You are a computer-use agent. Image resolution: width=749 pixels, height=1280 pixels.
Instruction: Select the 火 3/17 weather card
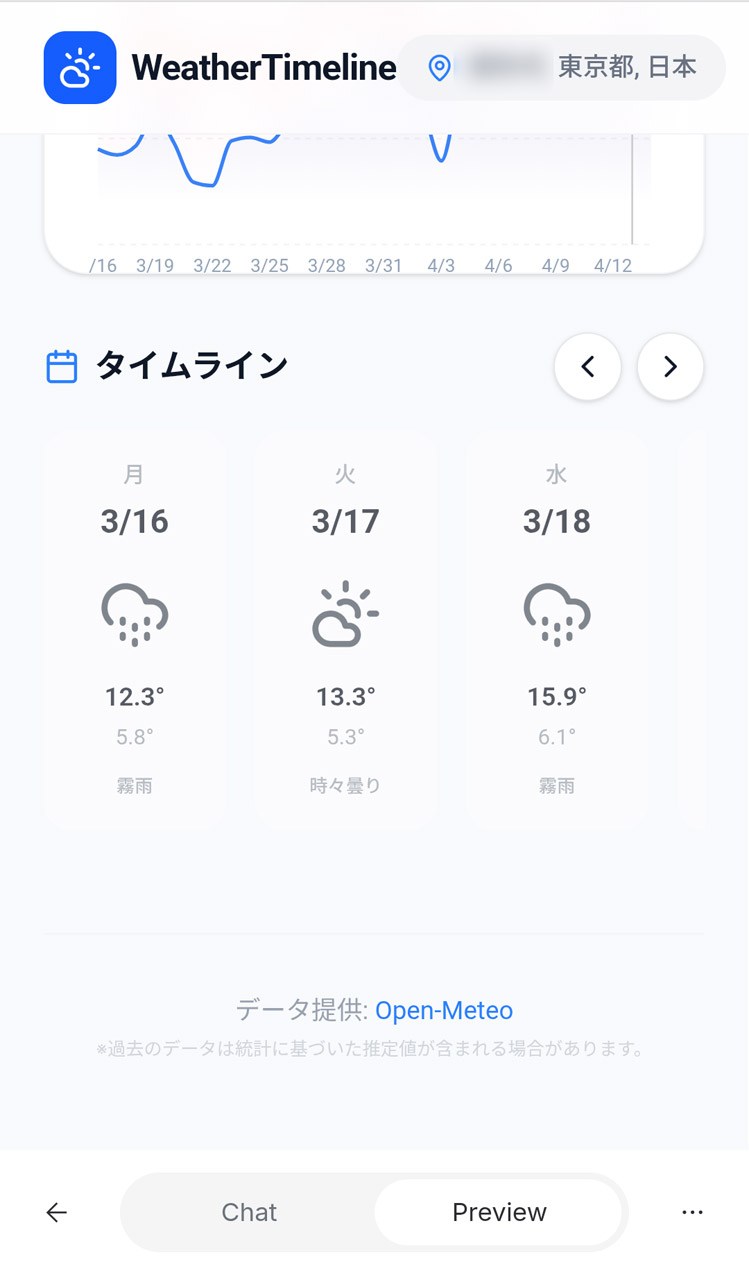coord(345,630)
